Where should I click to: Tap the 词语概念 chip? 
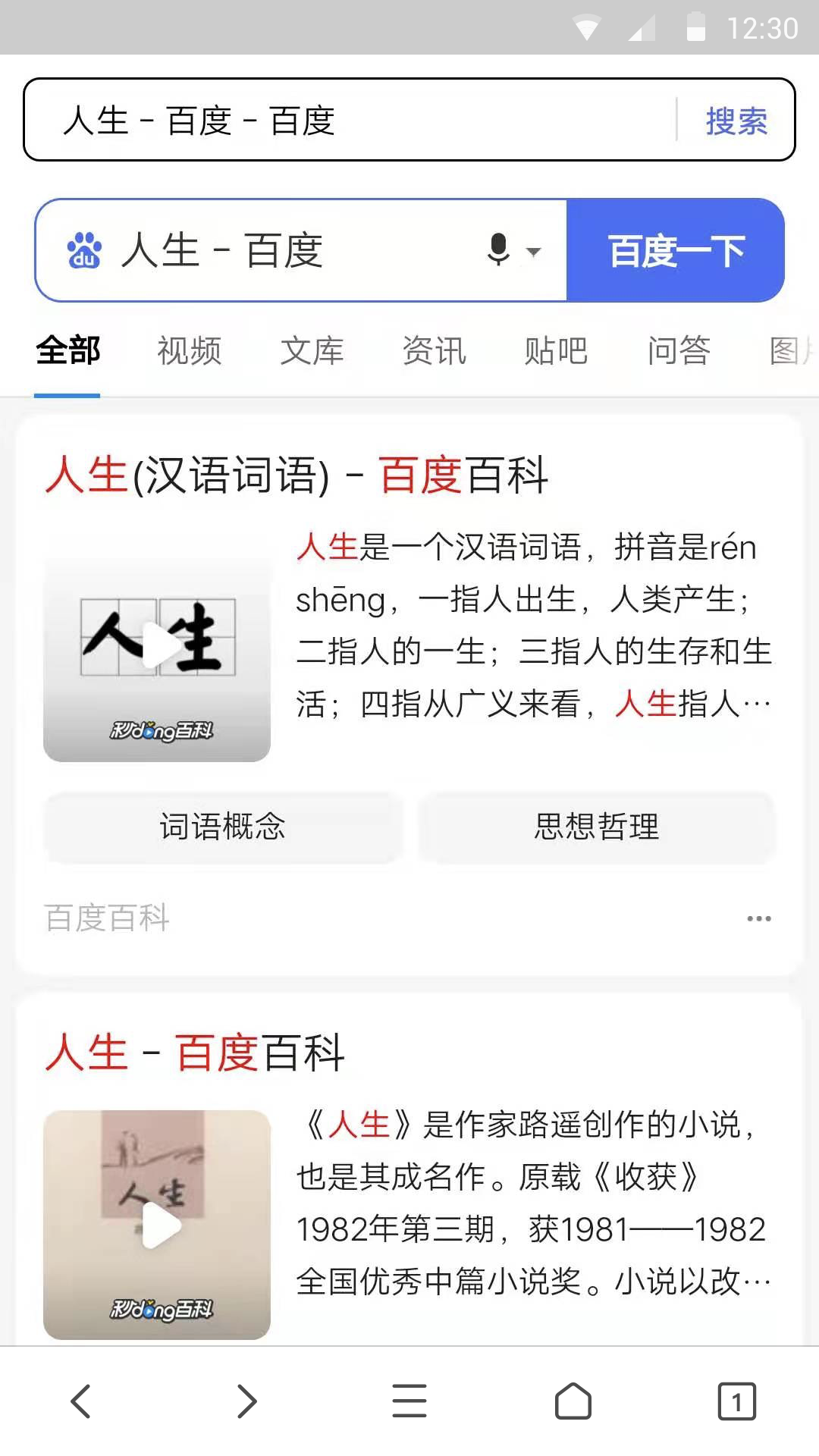tap(222, 827)
